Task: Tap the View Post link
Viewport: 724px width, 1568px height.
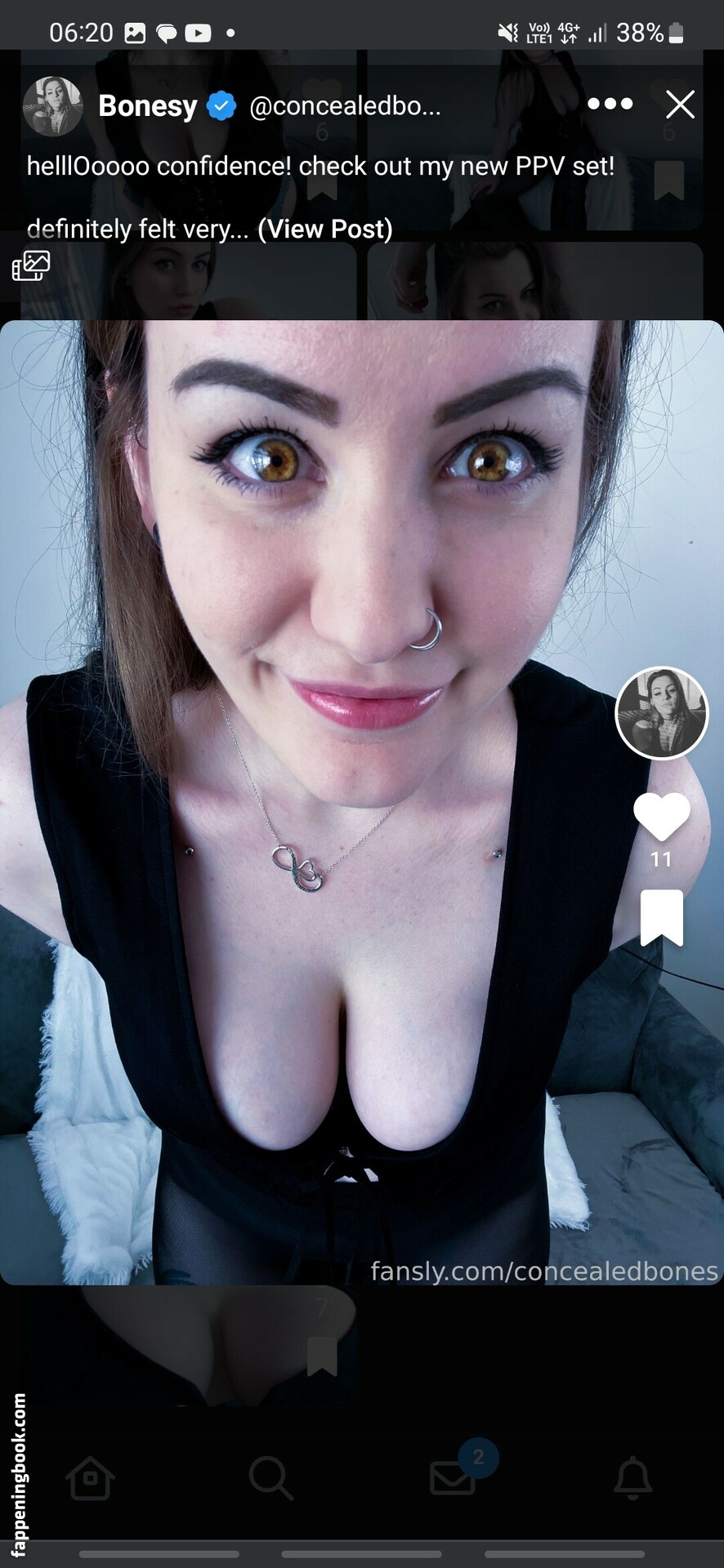Action: (x=325, y=229)
